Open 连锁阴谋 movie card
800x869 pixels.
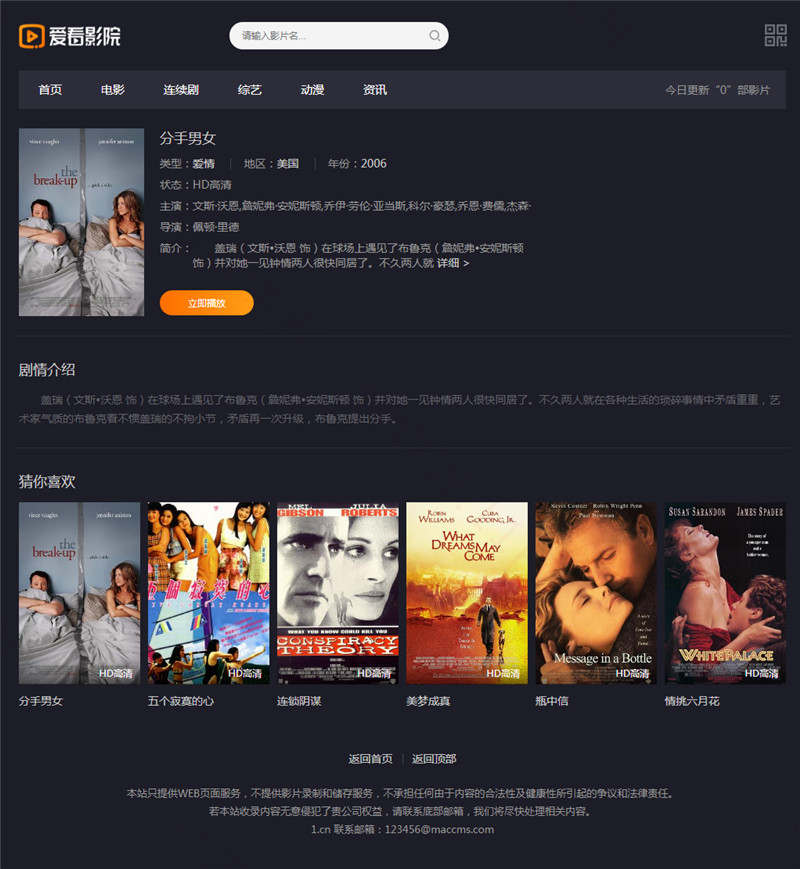(x=337, y=592)
